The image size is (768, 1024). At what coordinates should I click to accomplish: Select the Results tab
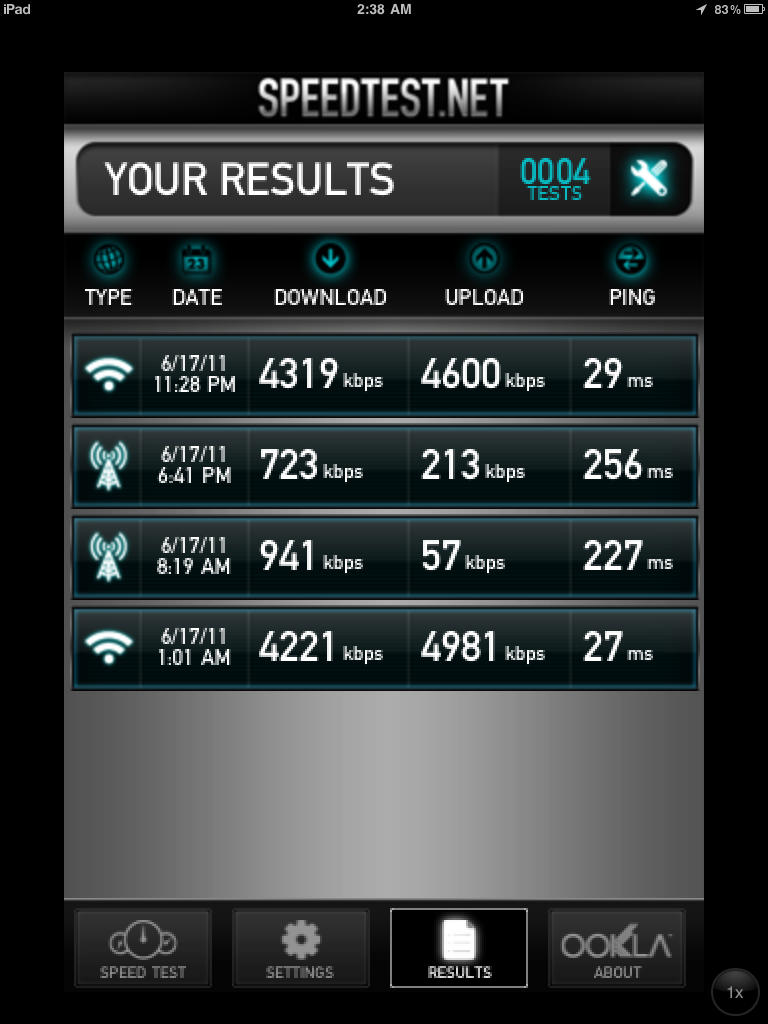pos(459,947)
